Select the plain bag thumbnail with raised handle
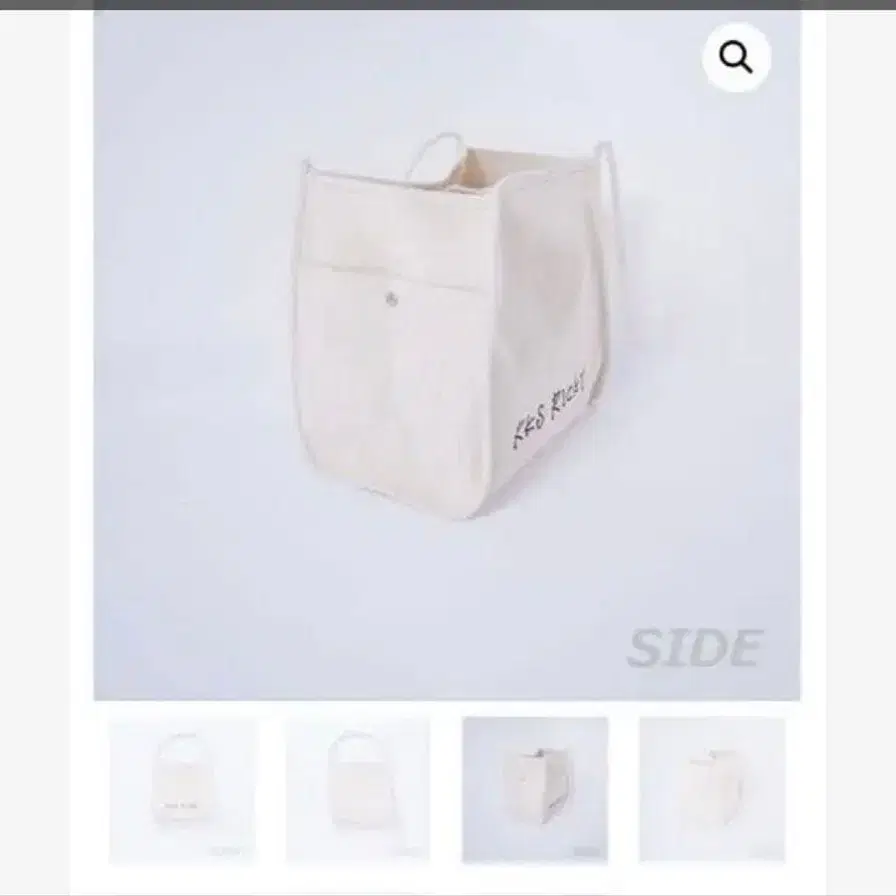 [x=358, y=790]
